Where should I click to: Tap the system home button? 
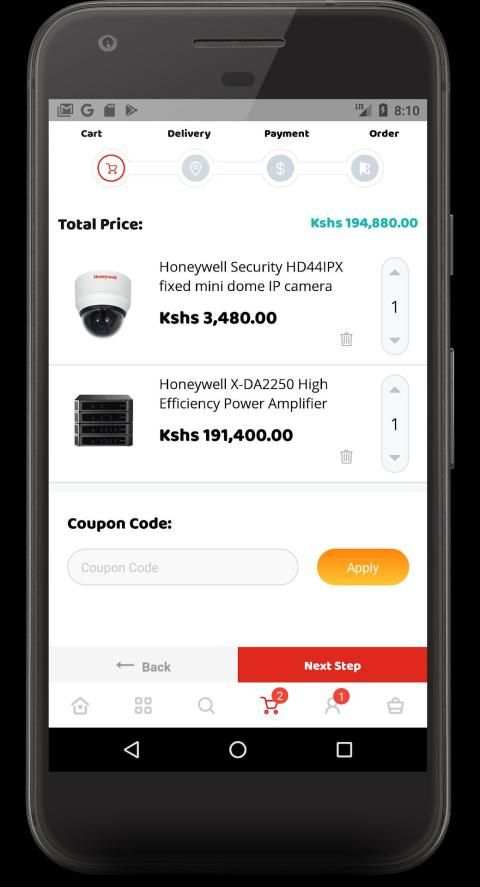[238, 750]
